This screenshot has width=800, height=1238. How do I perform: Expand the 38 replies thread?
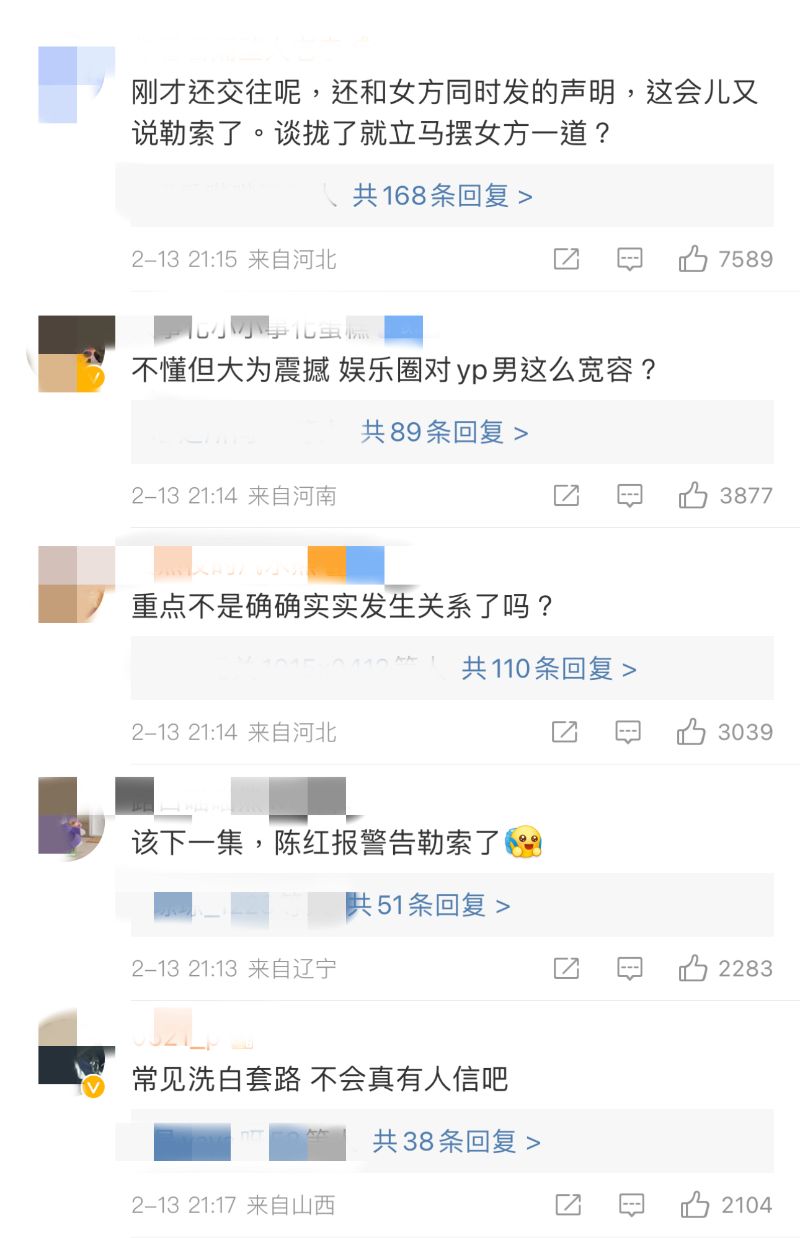(x=456, y=1141)
